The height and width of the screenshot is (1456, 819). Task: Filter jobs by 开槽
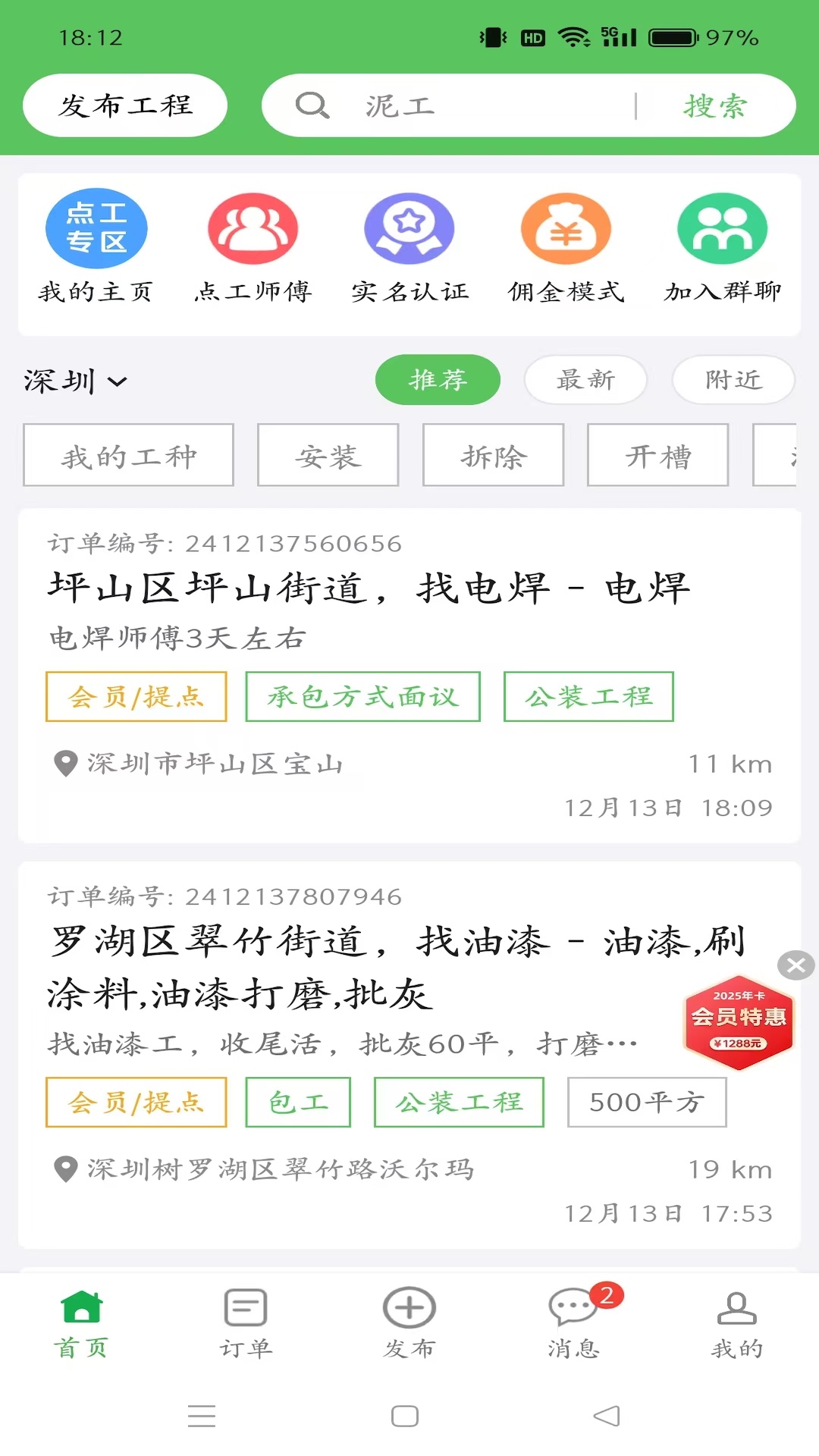[x=657, y=455]
